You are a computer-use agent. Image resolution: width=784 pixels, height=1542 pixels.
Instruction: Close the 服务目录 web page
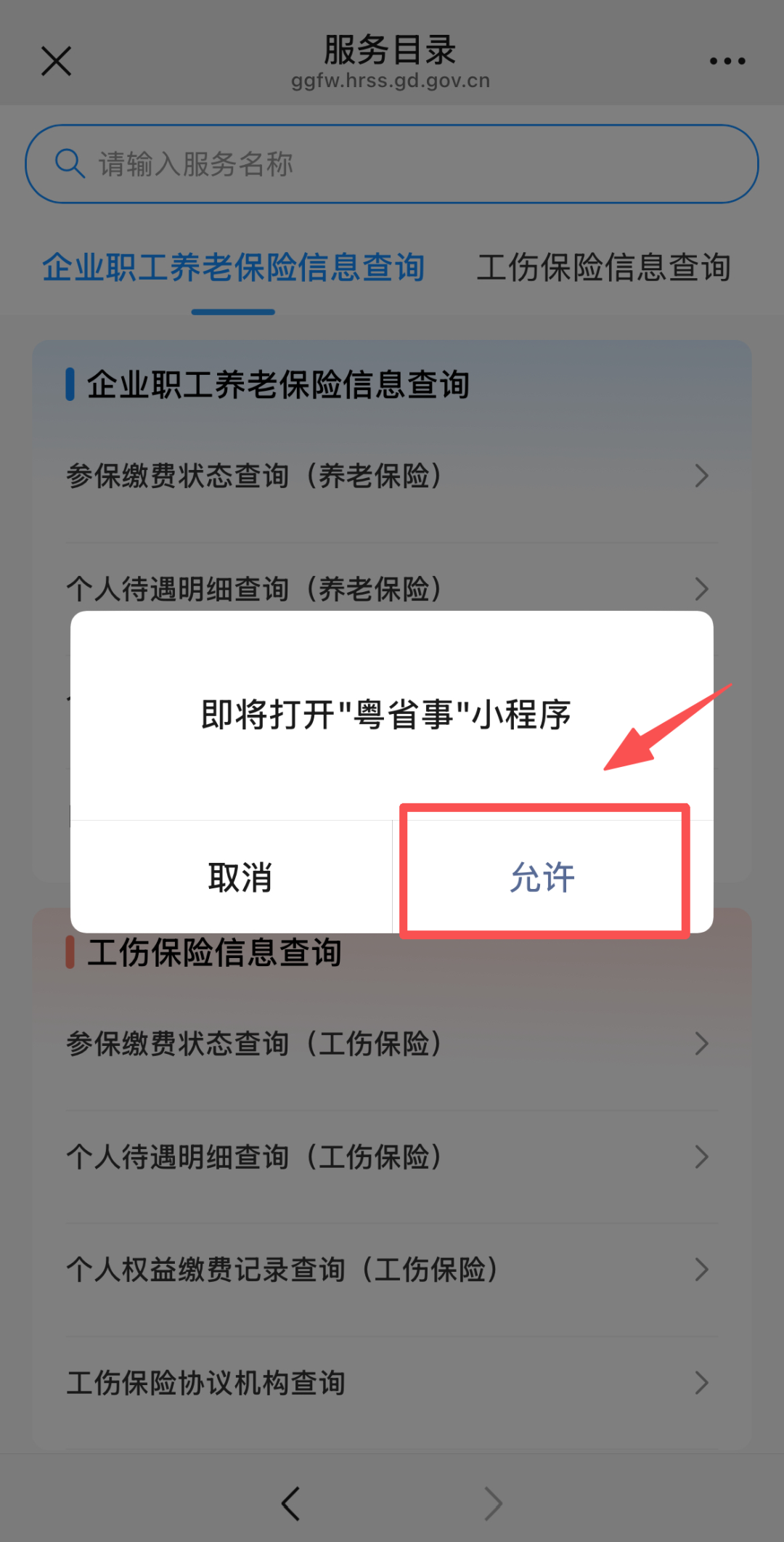pyautogui.click(x=56, y=61)
